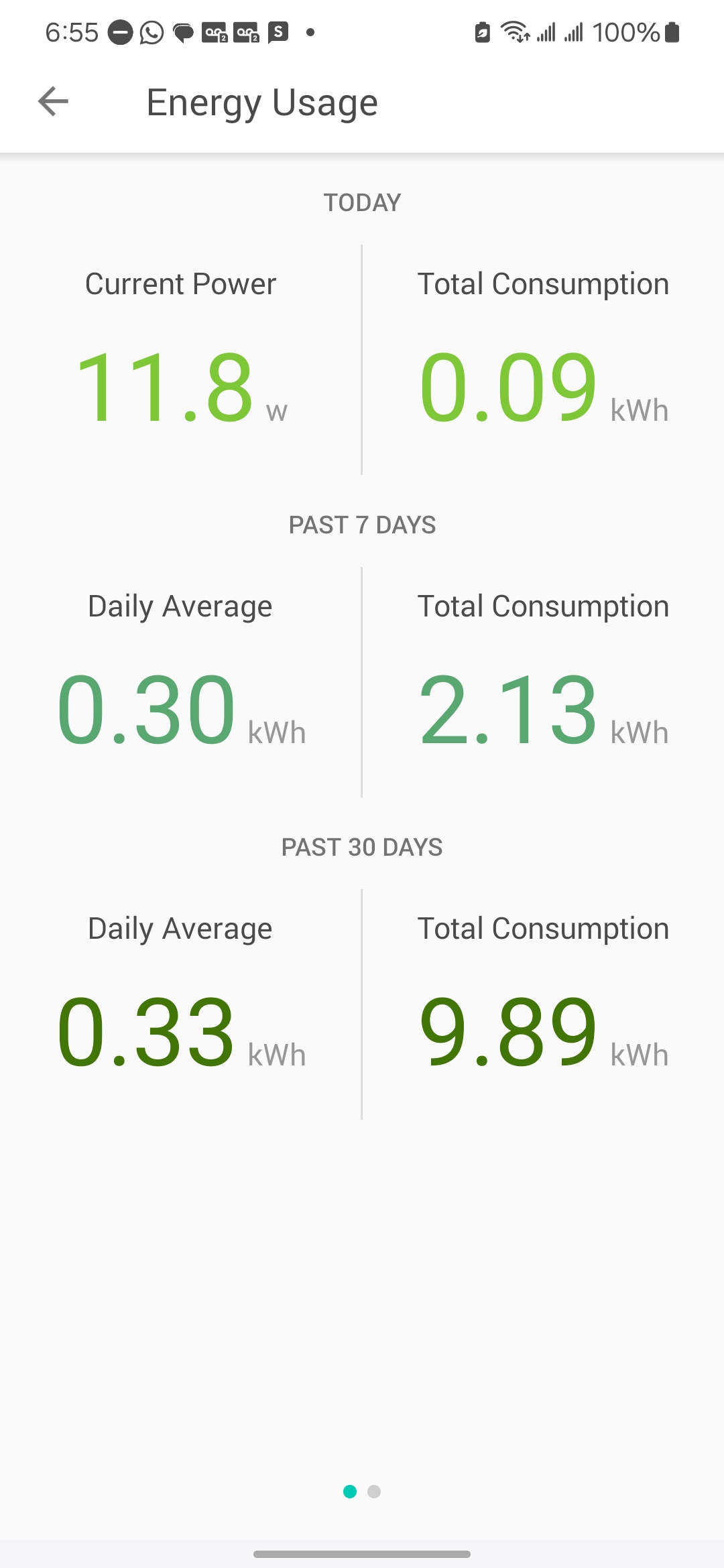Image resolution: width=724 pixels, height=1568 pixels.
Task: Tap the second page indicator dot
Action: [374, 1491]
